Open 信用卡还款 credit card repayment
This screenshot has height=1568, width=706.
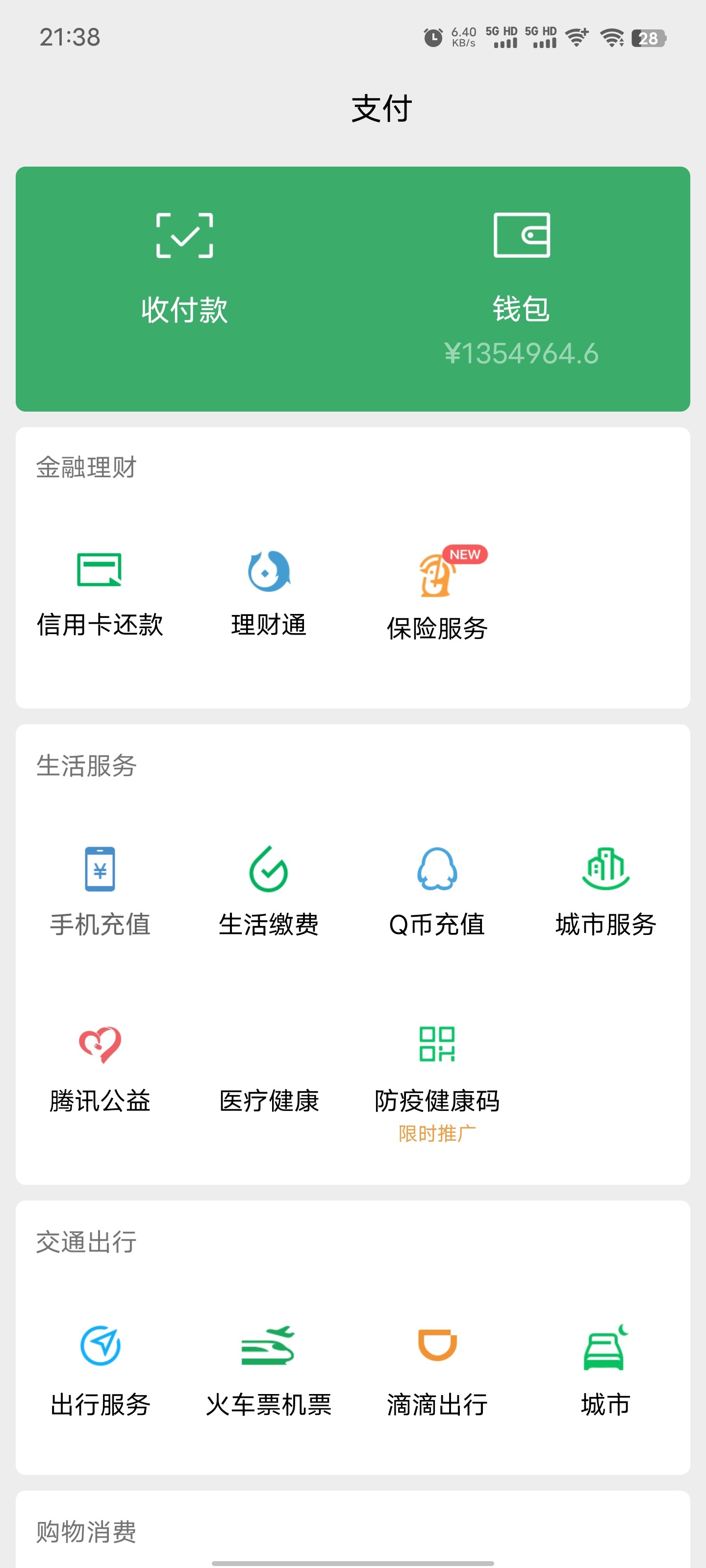pyautogui.click(x=100, y=594)
